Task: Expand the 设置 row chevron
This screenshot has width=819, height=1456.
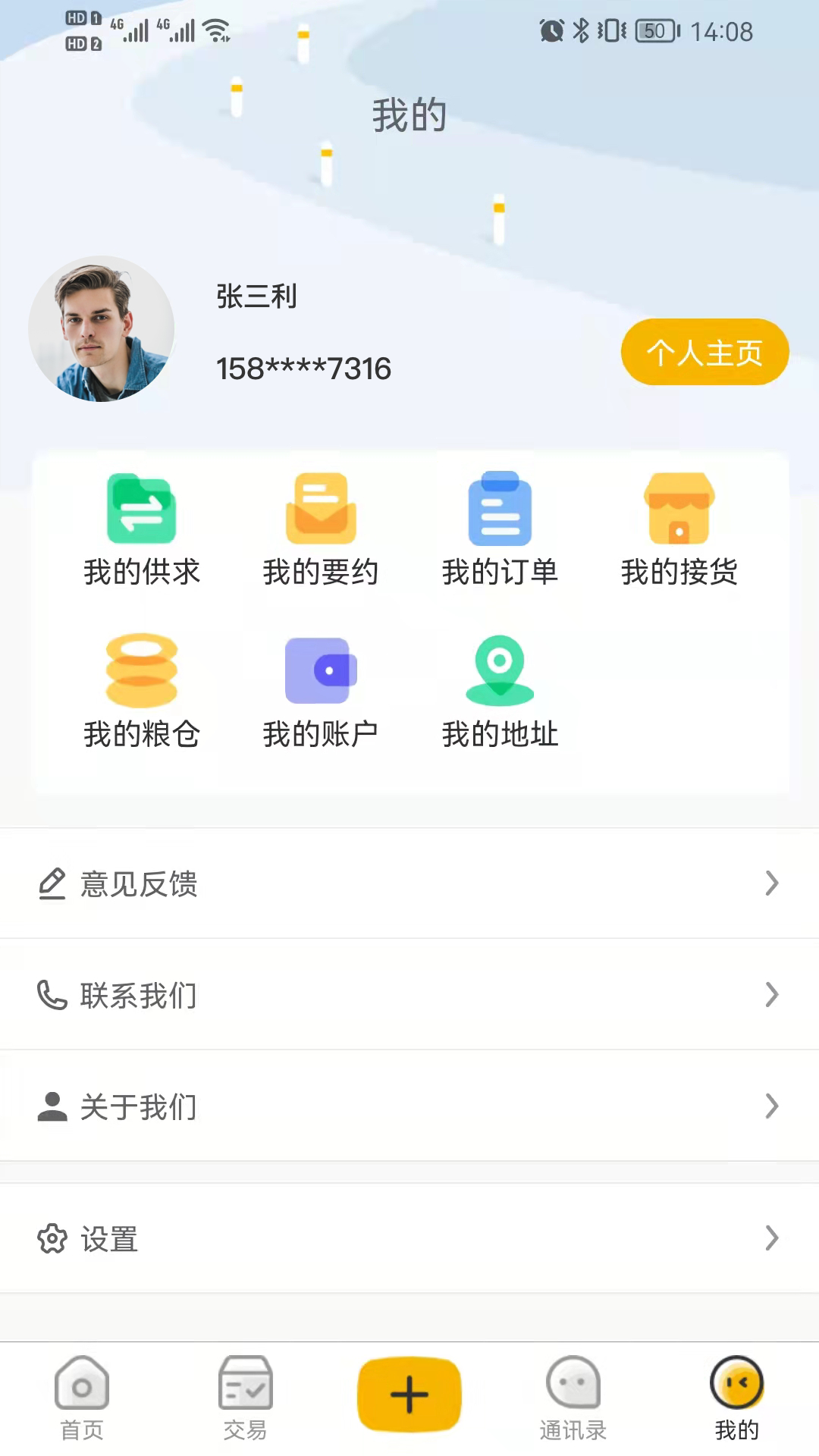Action: point(773,1238)
